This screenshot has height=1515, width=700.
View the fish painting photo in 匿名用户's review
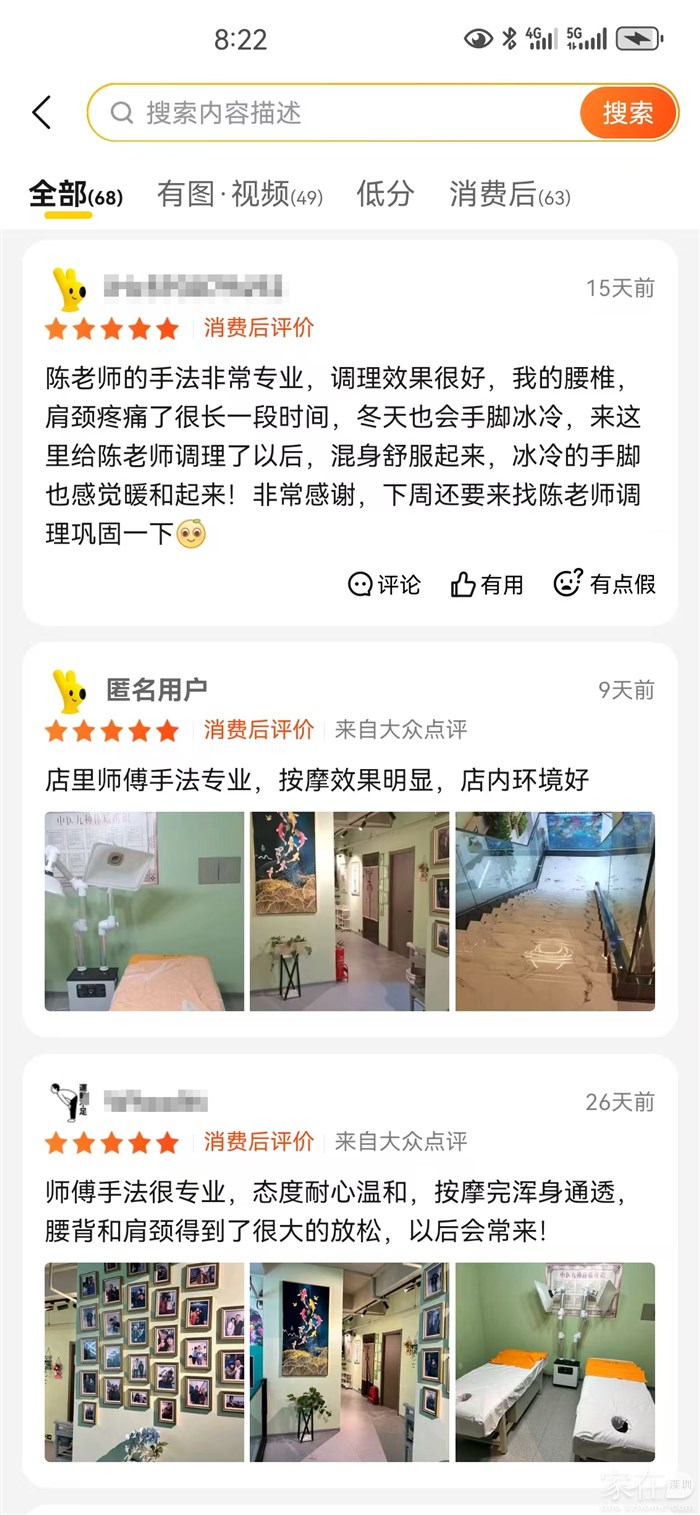coord(349,911)
